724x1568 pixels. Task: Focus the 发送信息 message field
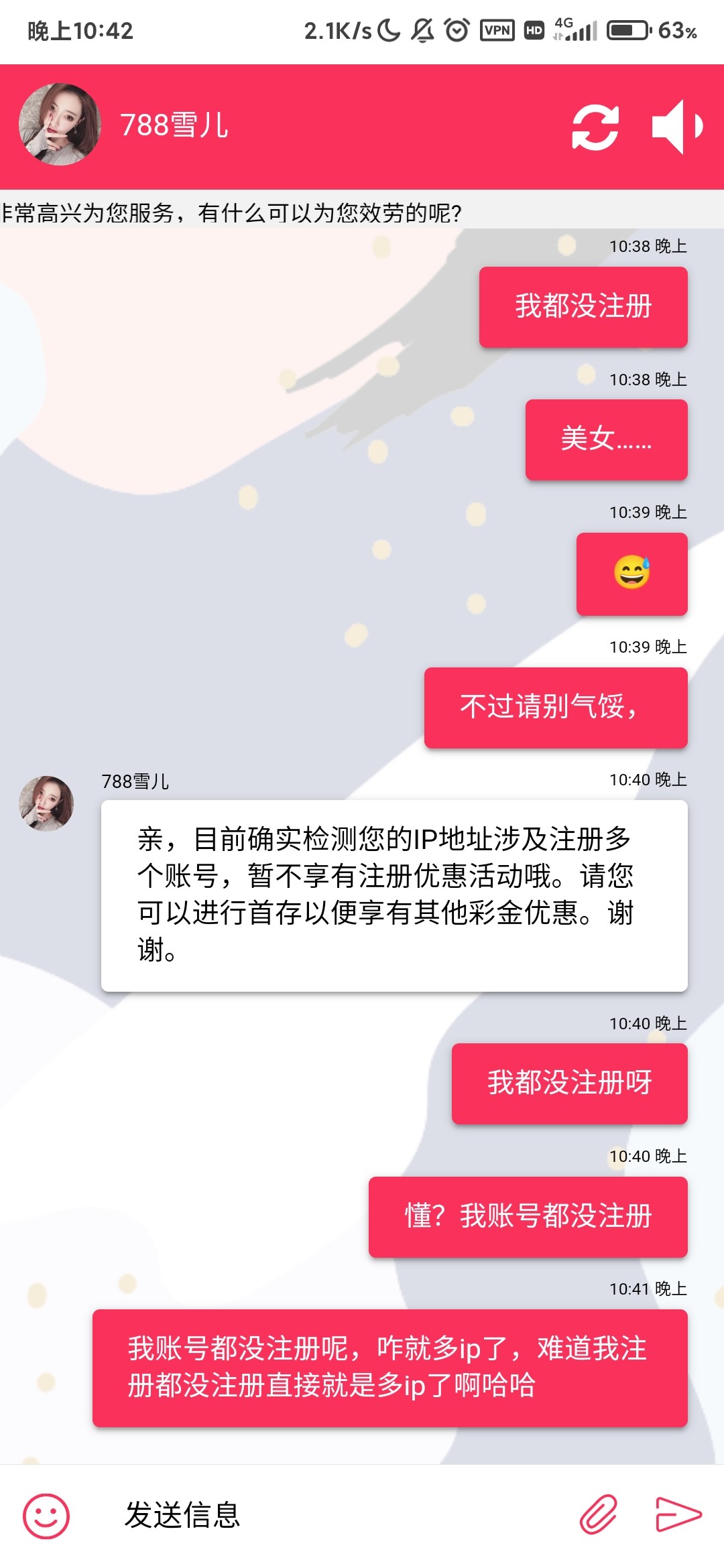pos(335,1516)
